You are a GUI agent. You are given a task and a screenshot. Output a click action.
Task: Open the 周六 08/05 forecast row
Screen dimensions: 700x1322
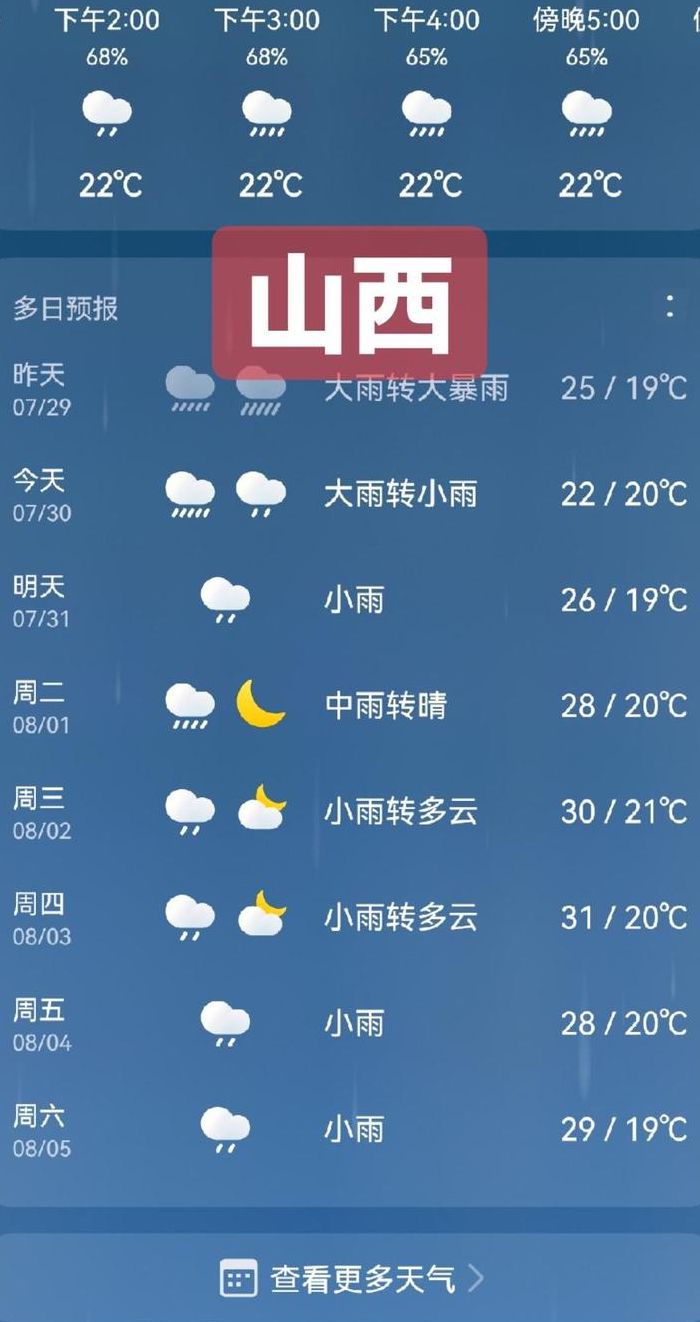coord(350,1130)
